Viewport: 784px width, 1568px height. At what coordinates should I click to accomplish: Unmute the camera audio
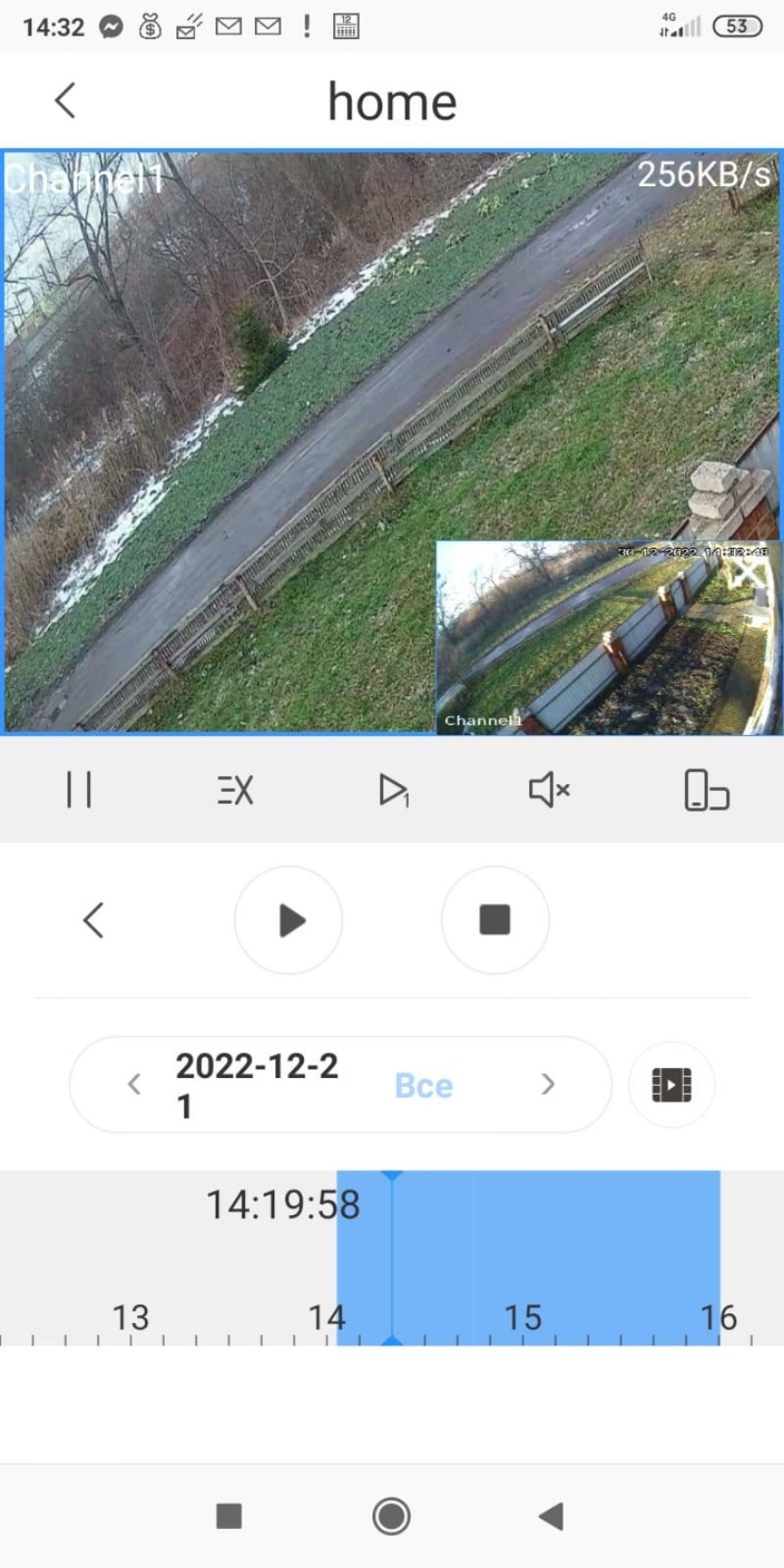(x=548, y=789)
